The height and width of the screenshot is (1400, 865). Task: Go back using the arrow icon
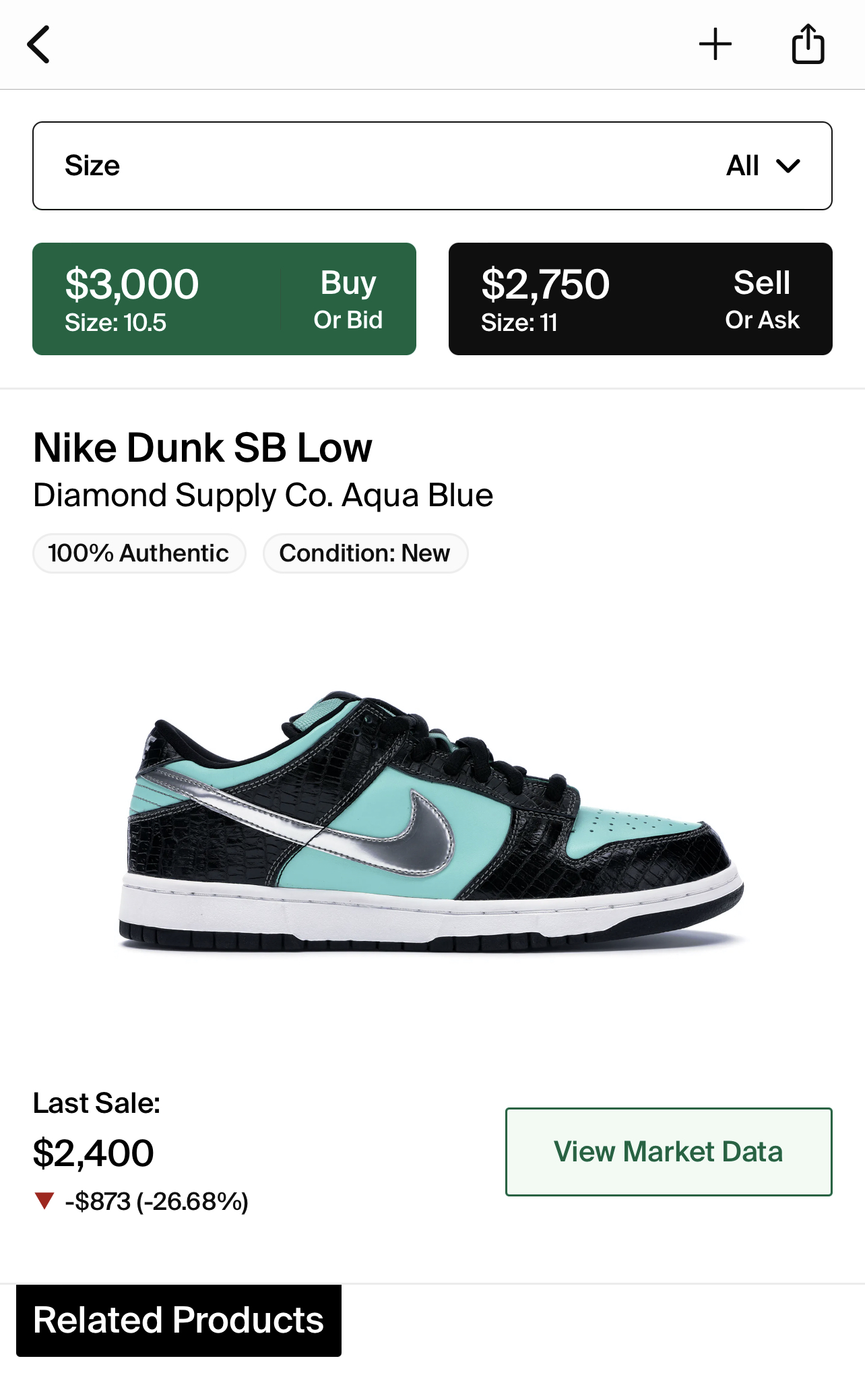click(x=39, y=44)
